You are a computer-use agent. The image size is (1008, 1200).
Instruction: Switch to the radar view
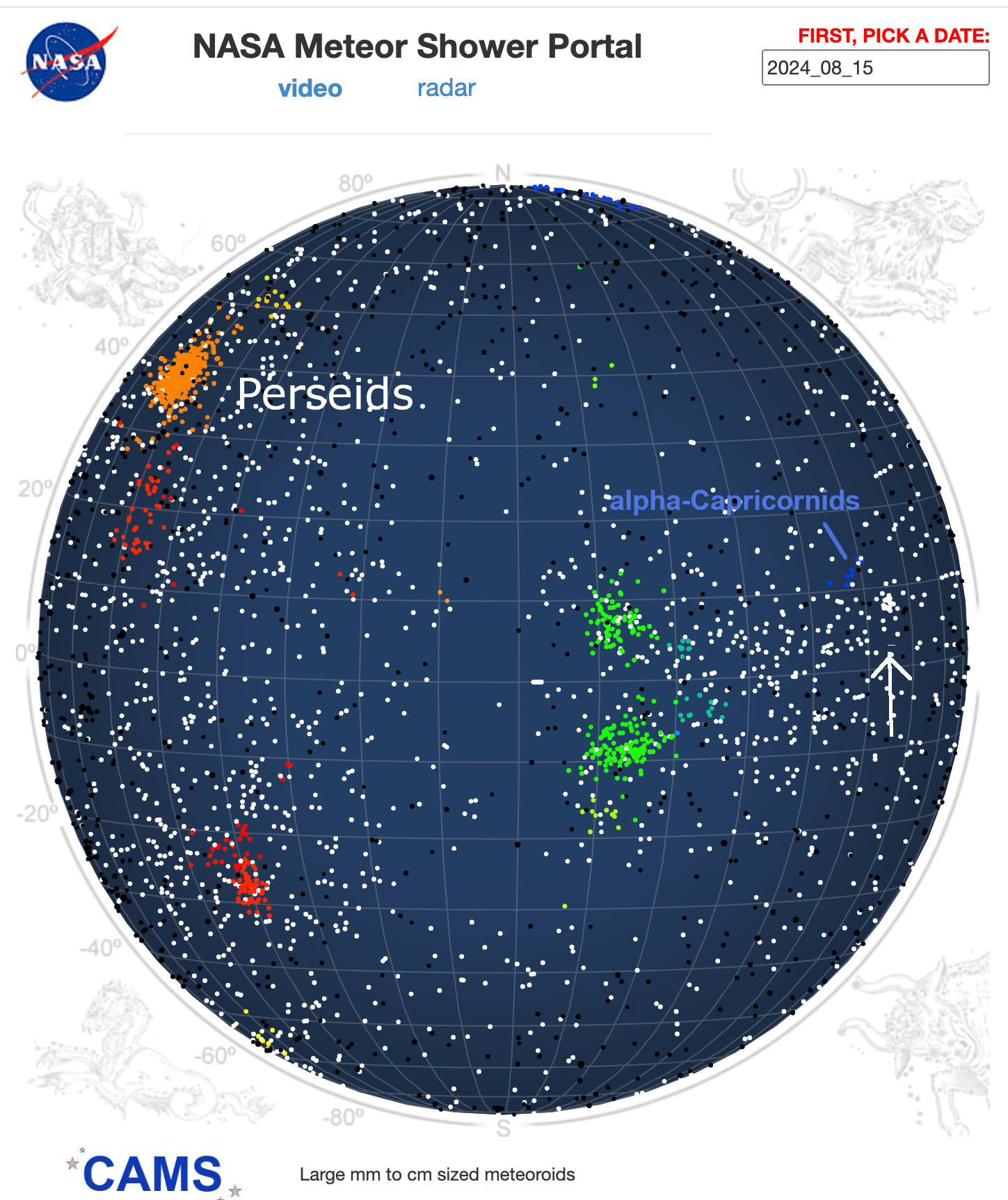(x=446, y=88)
